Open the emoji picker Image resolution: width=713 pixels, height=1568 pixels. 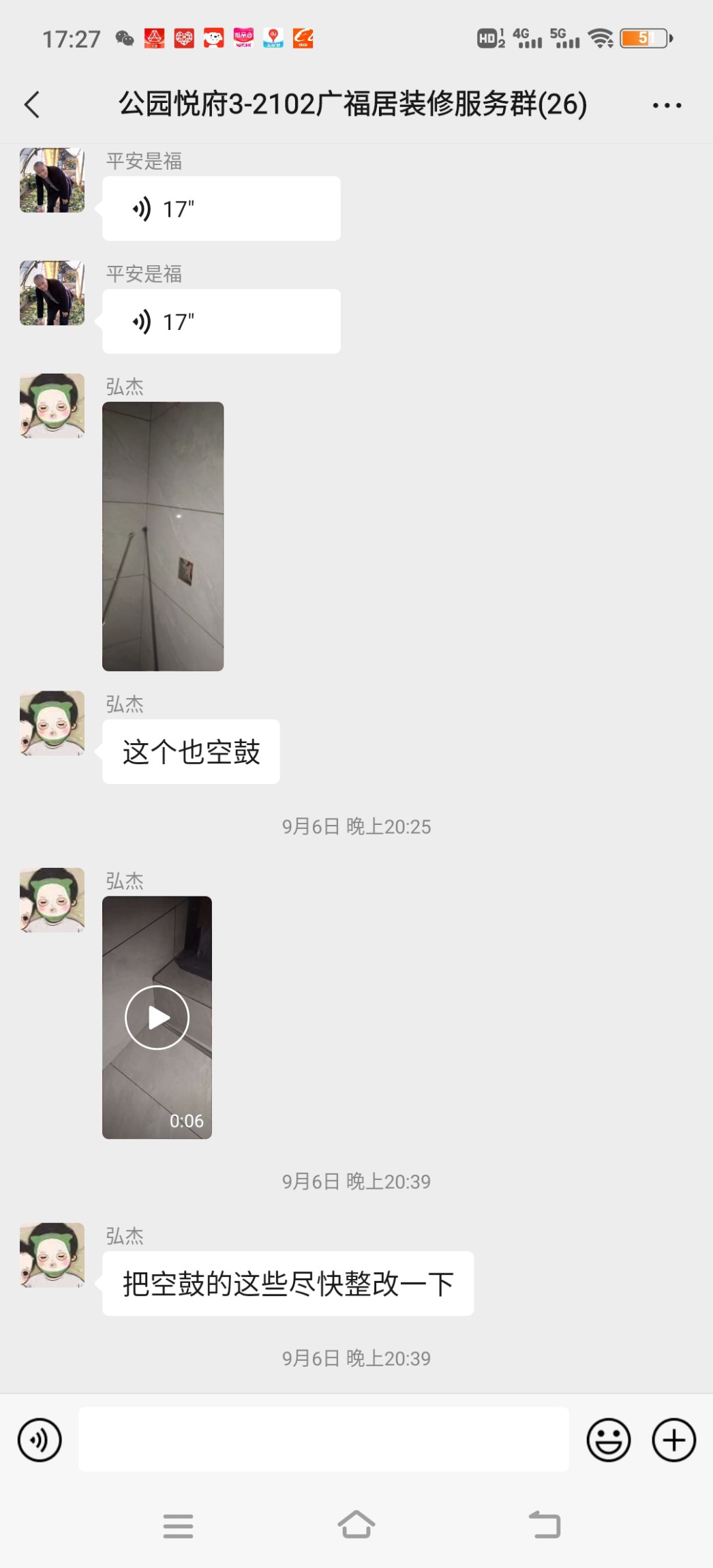[x=608, y=1440]
